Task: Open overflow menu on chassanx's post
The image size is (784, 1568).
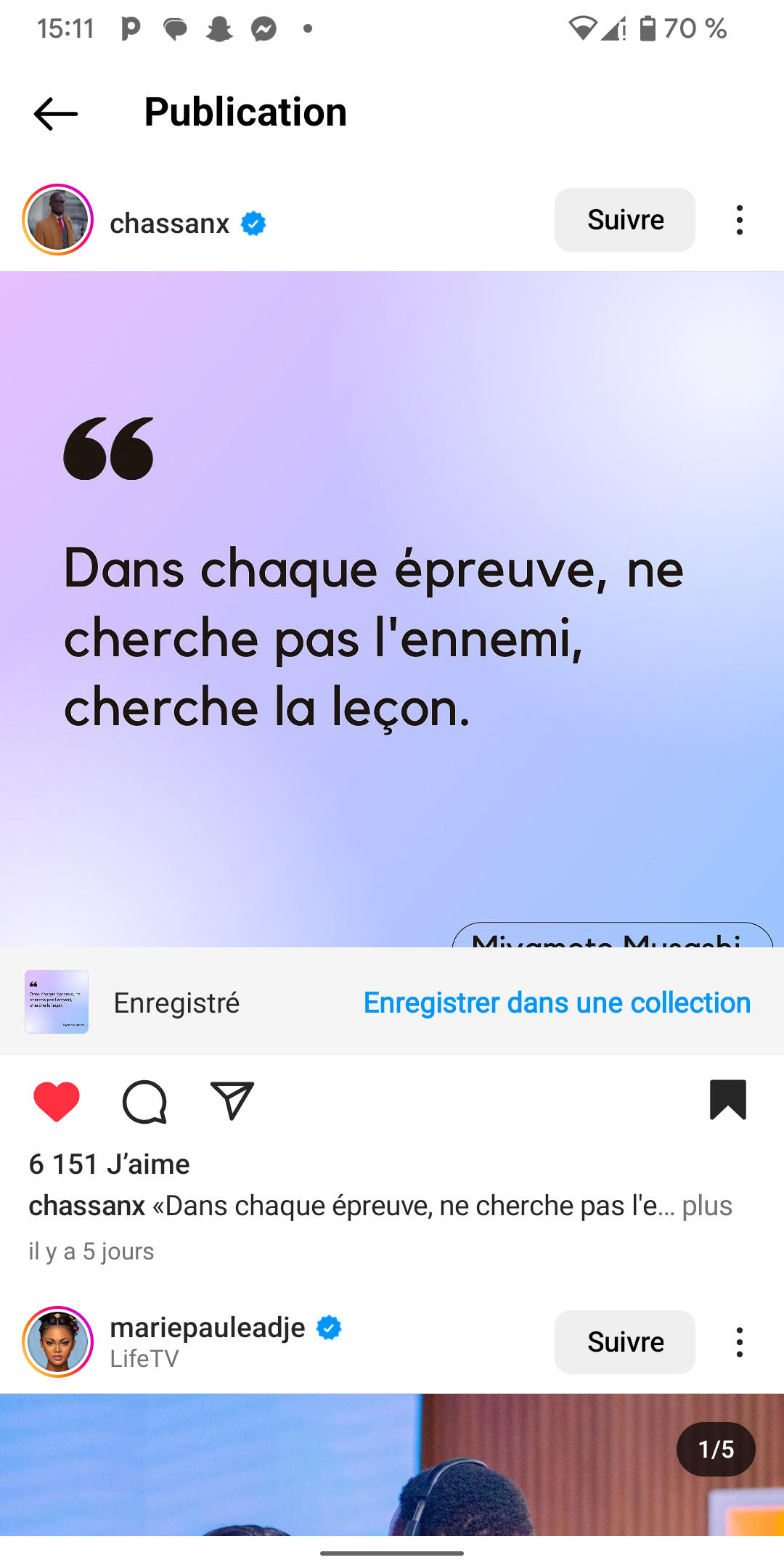Action: pyautogui.click(x=739, y=220)
